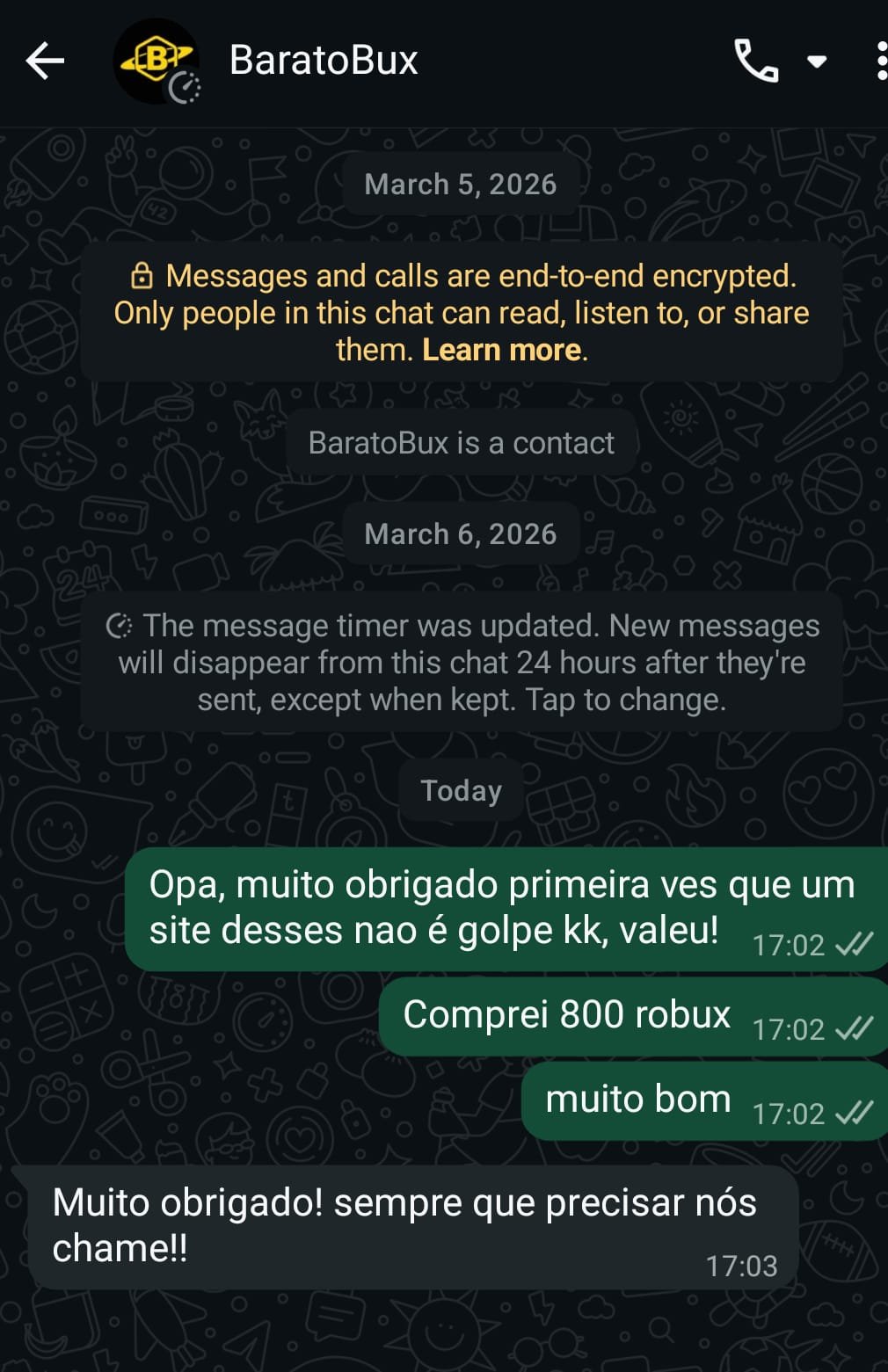Open the 'Learn more' encryption link

502,349
